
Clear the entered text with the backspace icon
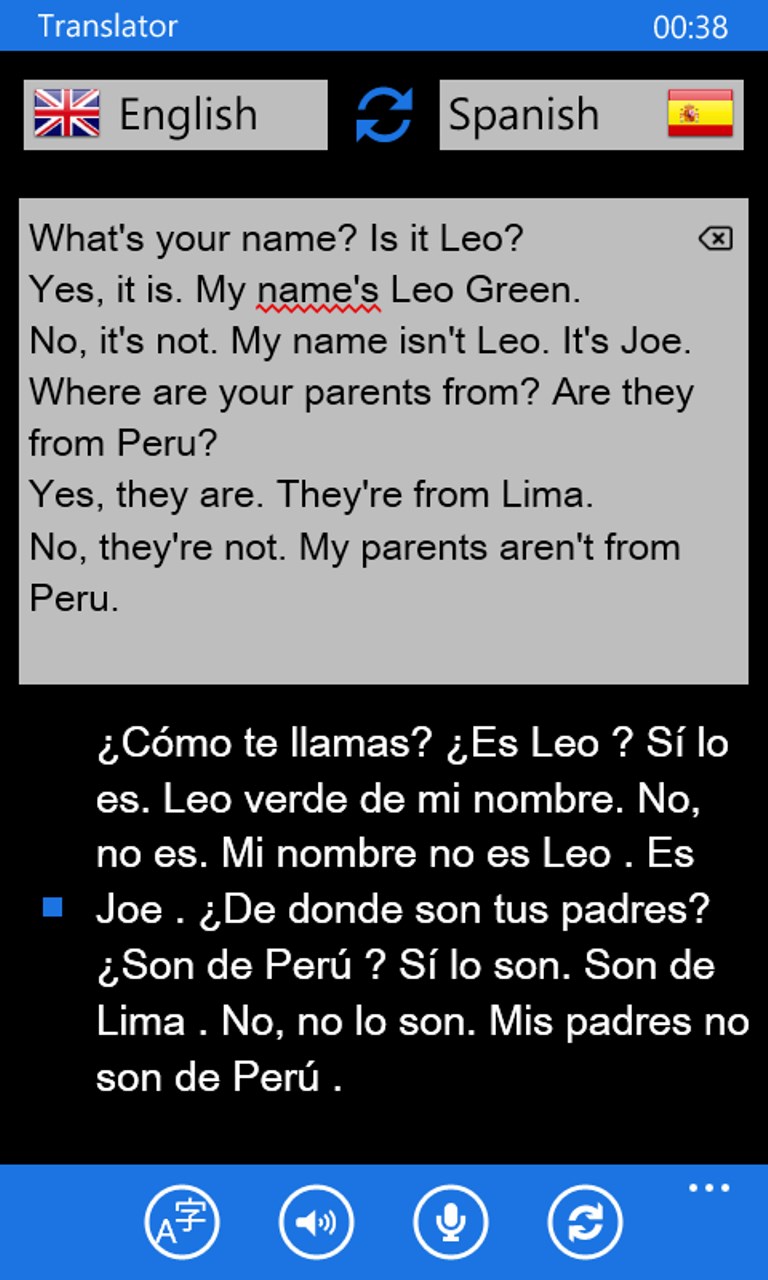[715, 238]
